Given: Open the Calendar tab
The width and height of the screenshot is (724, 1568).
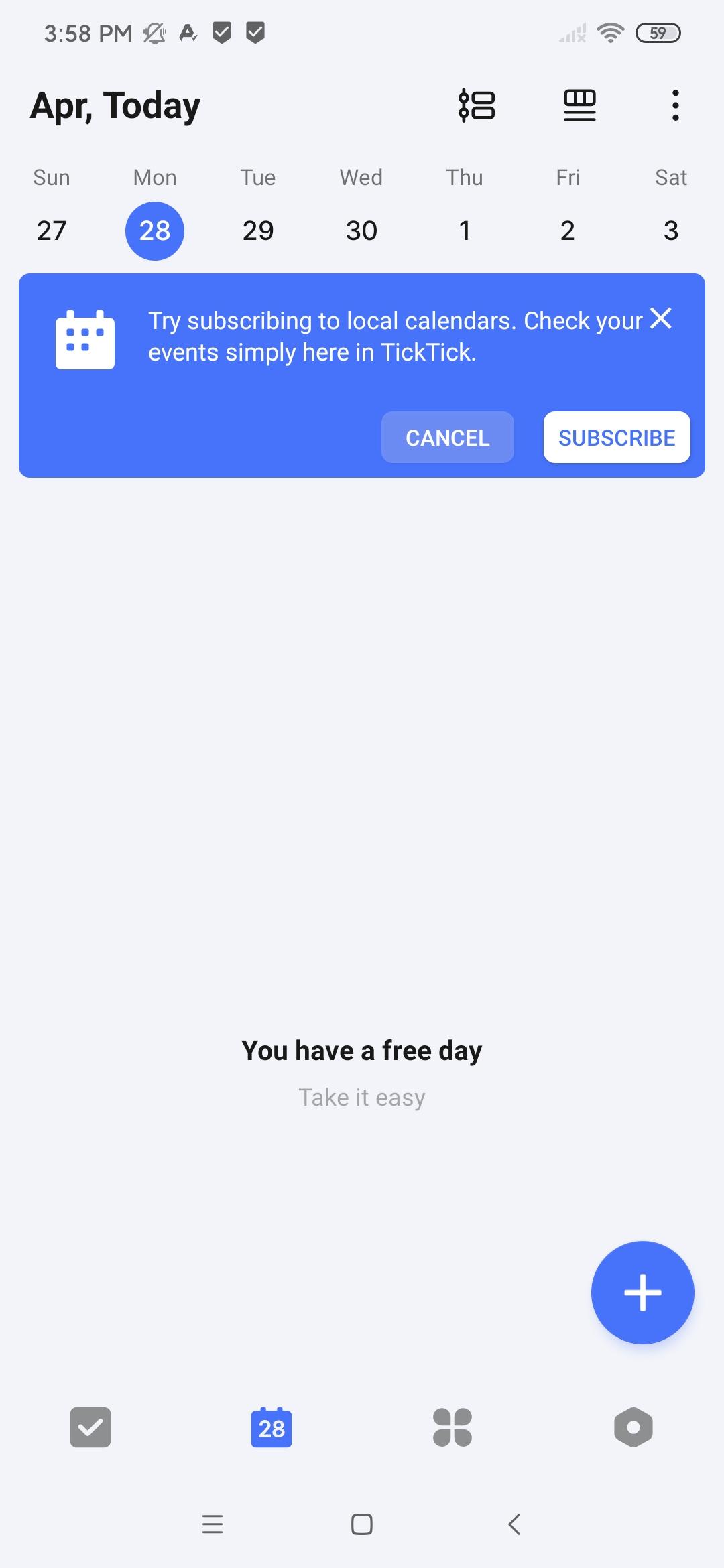Looking at the screenshot, I should 271,1427.
